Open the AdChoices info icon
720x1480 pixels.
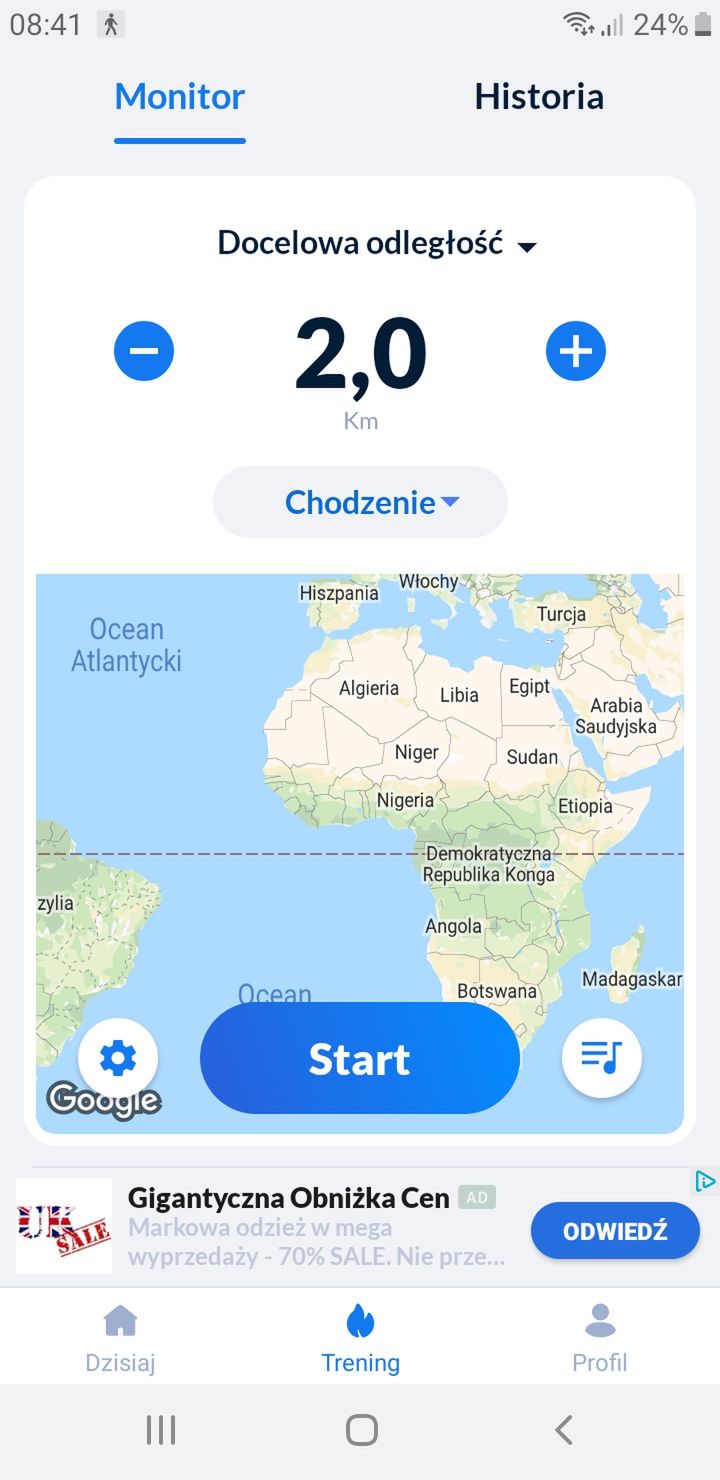[706, 1181]
